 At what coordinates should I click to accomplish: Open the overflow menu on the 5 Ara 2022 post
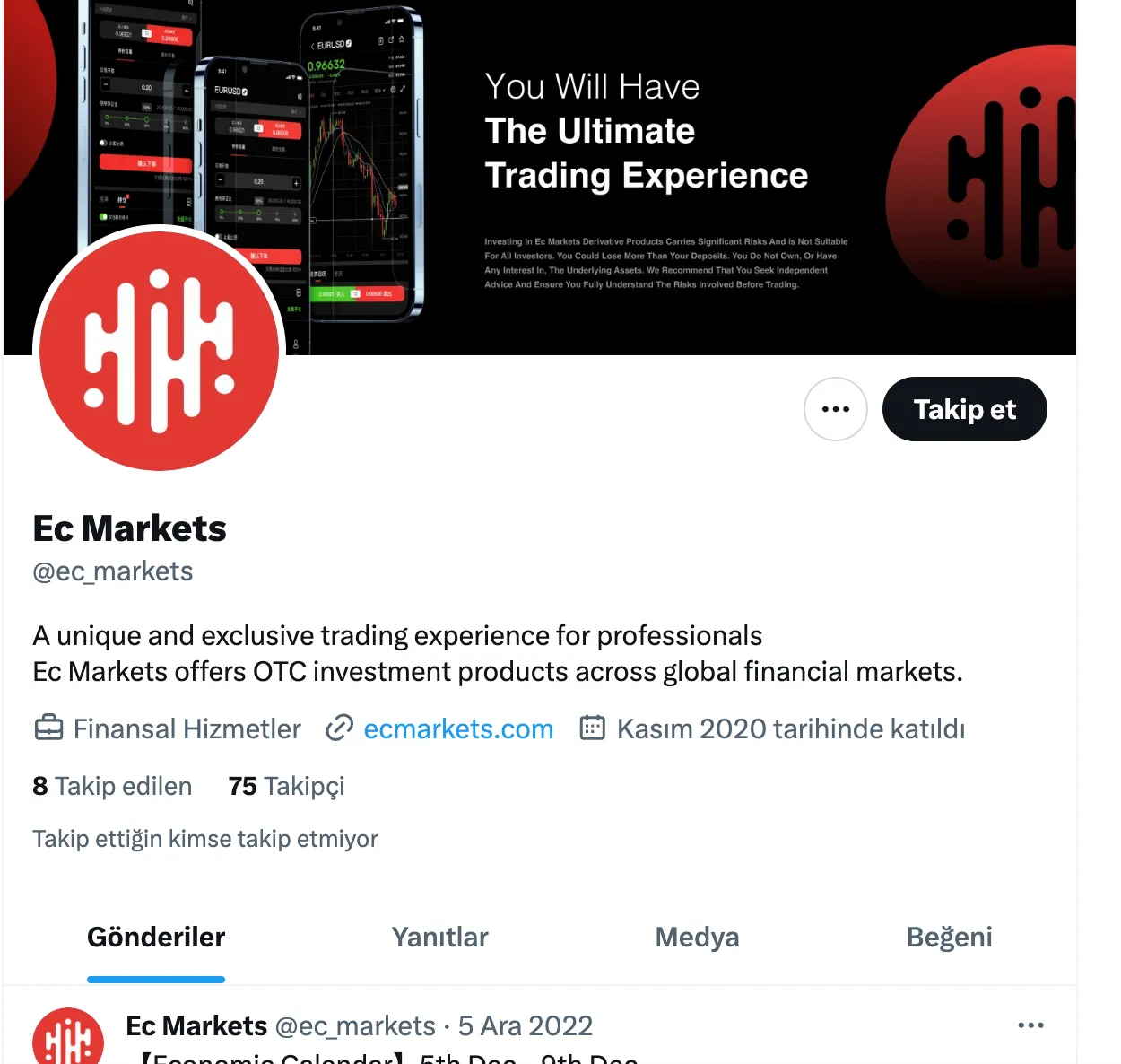coord(1030,1025)
